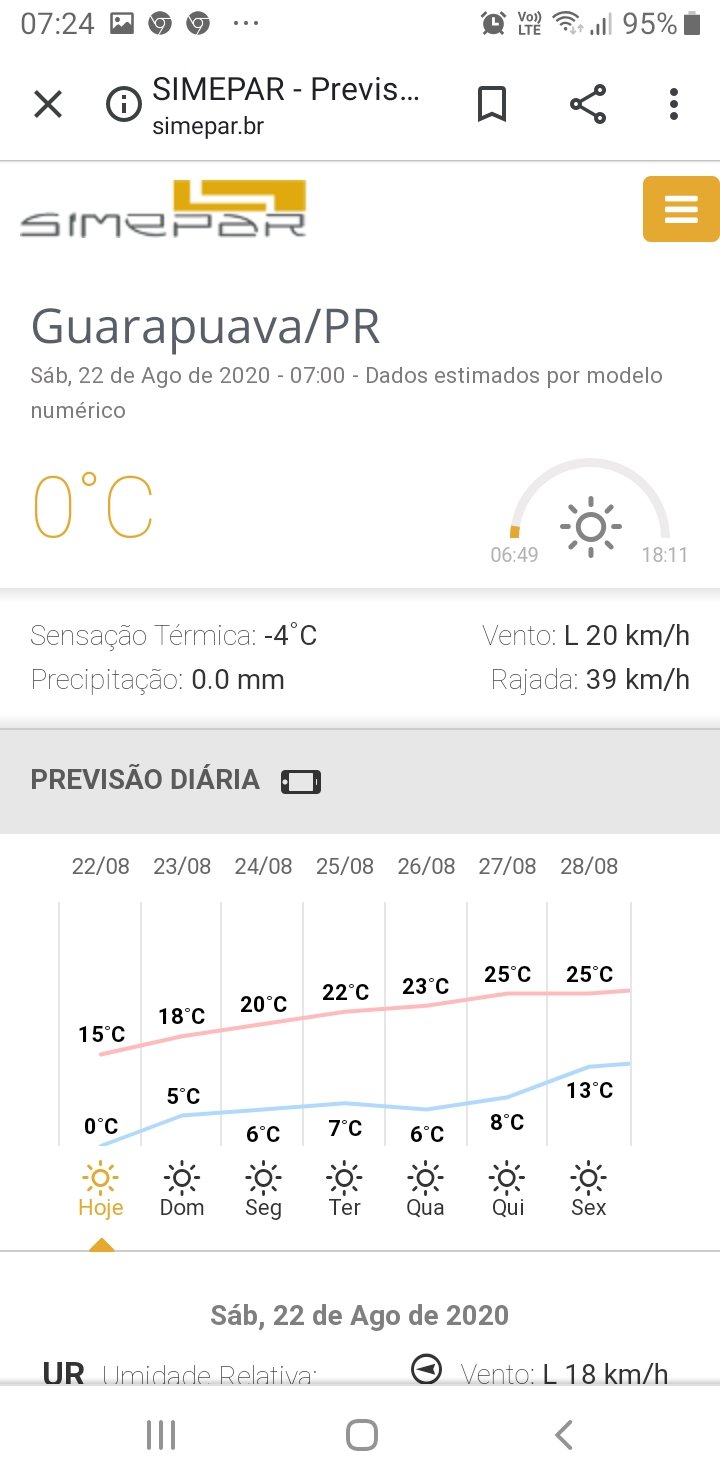View Qua forecast details
The height and width of the screenshot is (1480, 720).
click(426, 1190)
